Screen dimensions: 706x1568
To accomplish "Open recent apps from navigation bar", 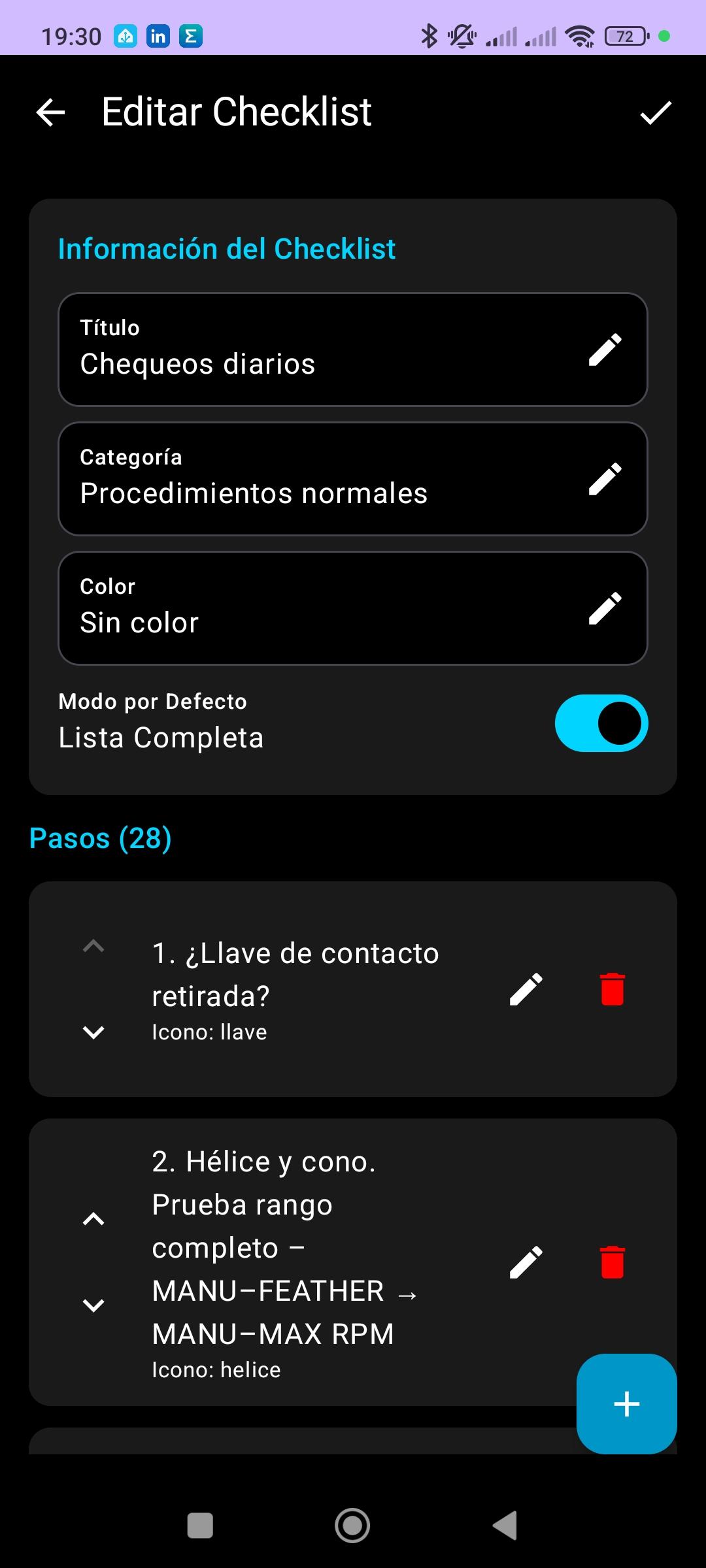I will point(200,1526).
